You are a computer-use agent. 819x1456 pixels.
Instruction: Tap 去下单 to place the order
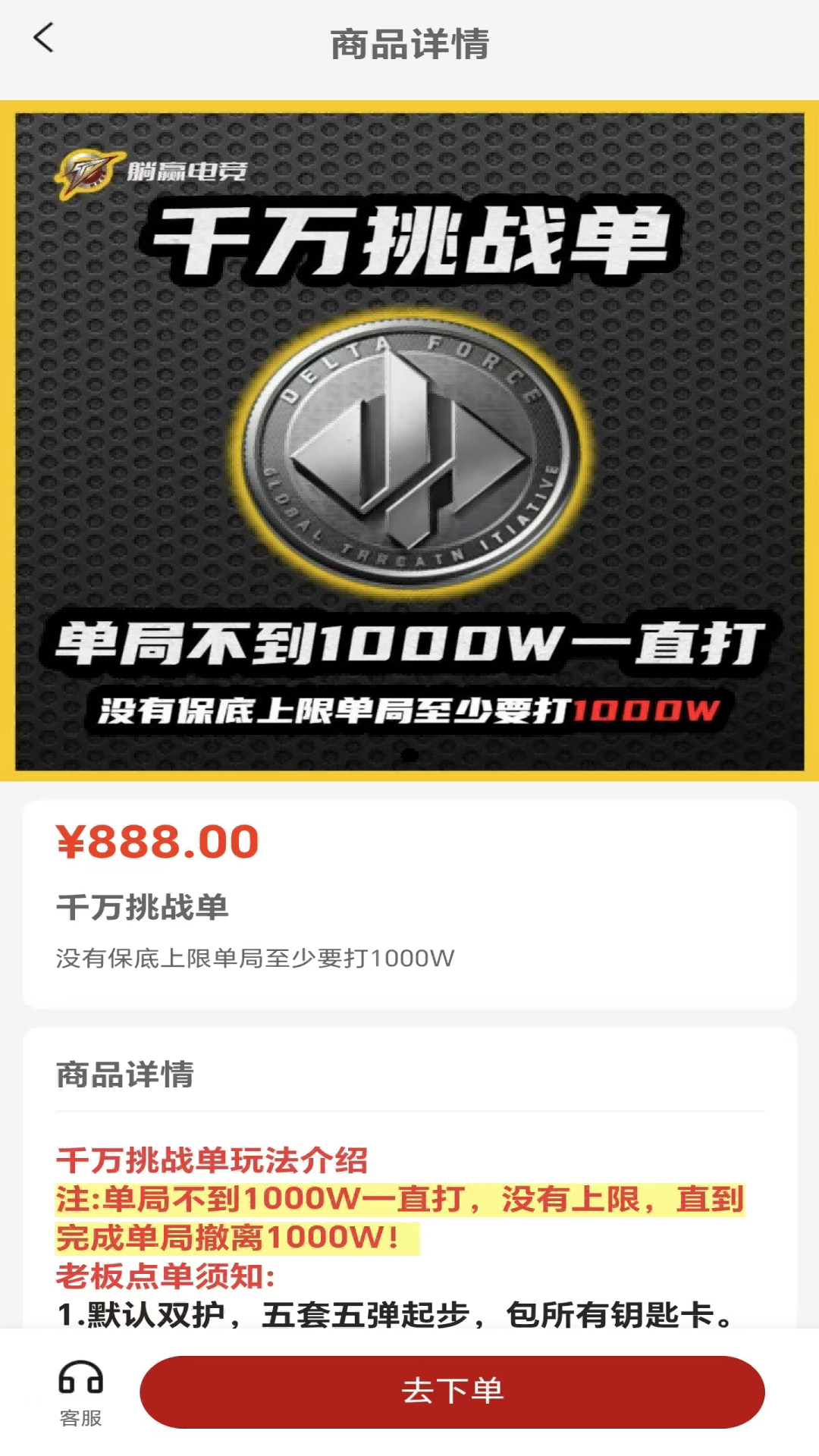click(x=452, y=1392)
